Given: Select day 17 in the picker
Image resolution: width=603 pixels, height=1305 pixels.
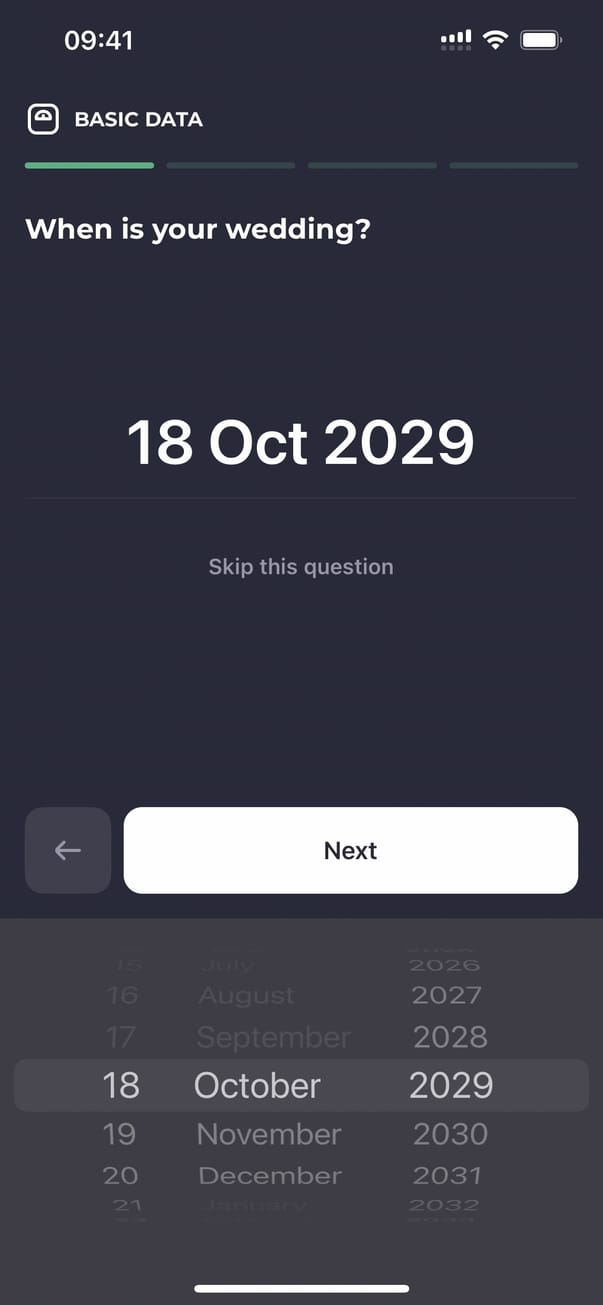Looking at the screenshot, I should click(x=120, y=1037).
